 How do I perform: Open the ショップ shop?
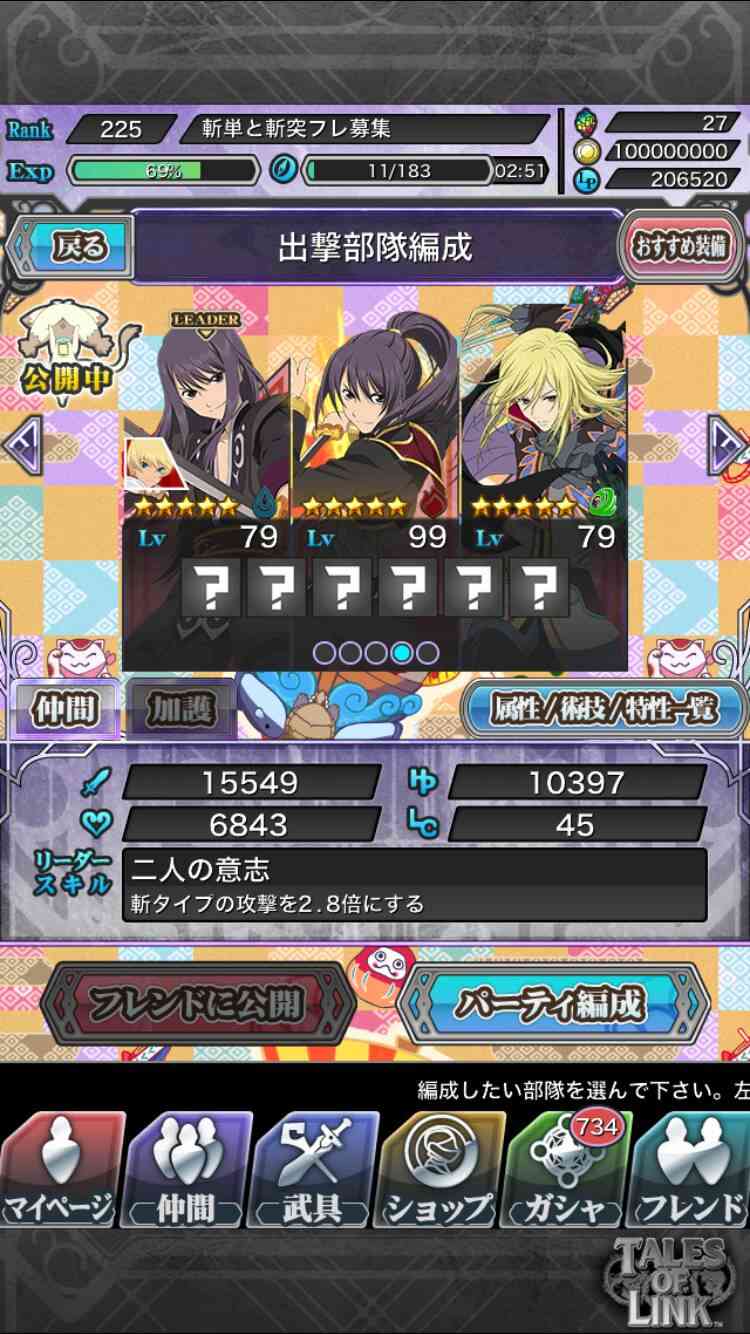click(x=438, y=1170)
